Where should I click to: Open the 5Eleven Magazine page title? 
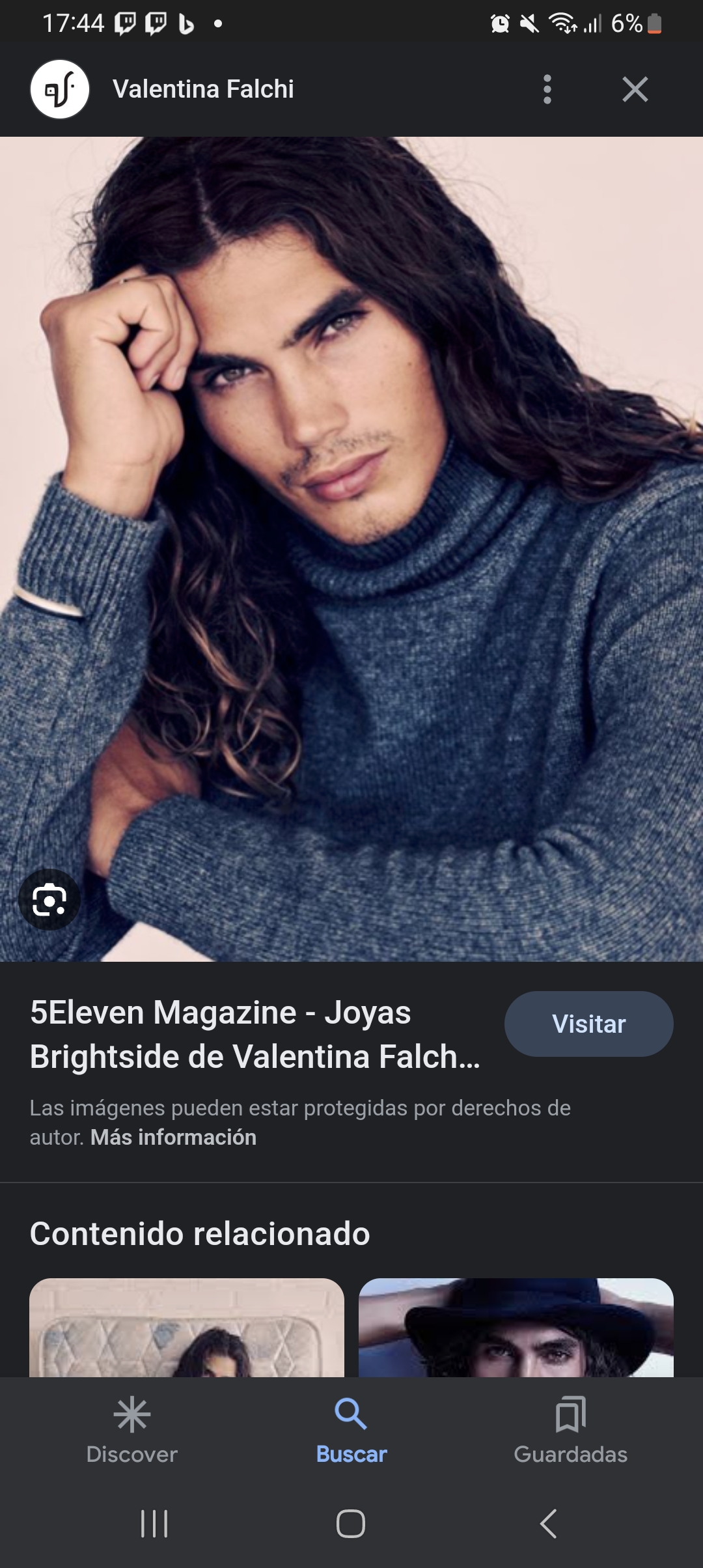(255, 1034)
